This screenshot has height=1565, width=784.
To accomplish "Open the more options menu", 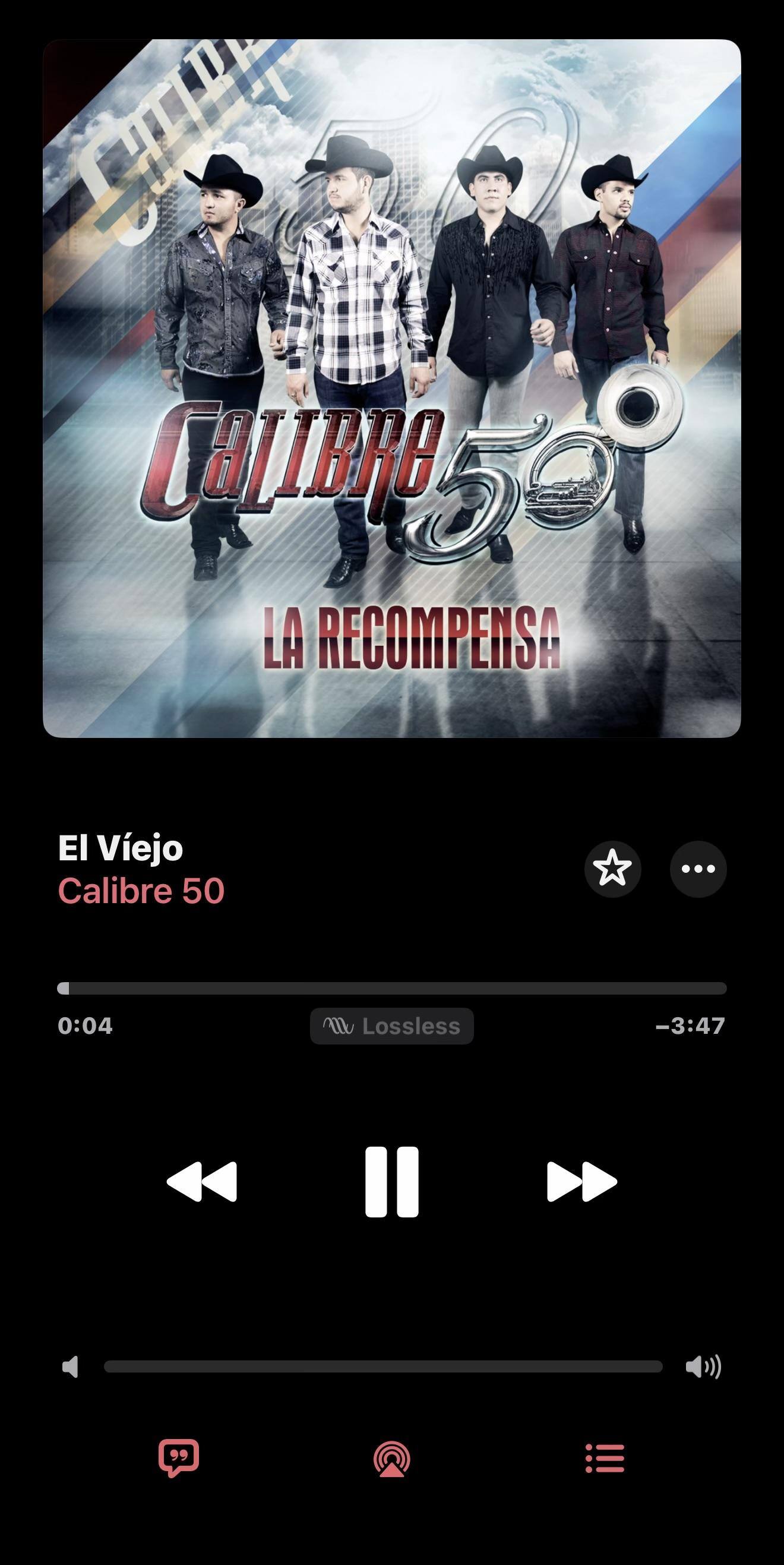I will [698, 869].
